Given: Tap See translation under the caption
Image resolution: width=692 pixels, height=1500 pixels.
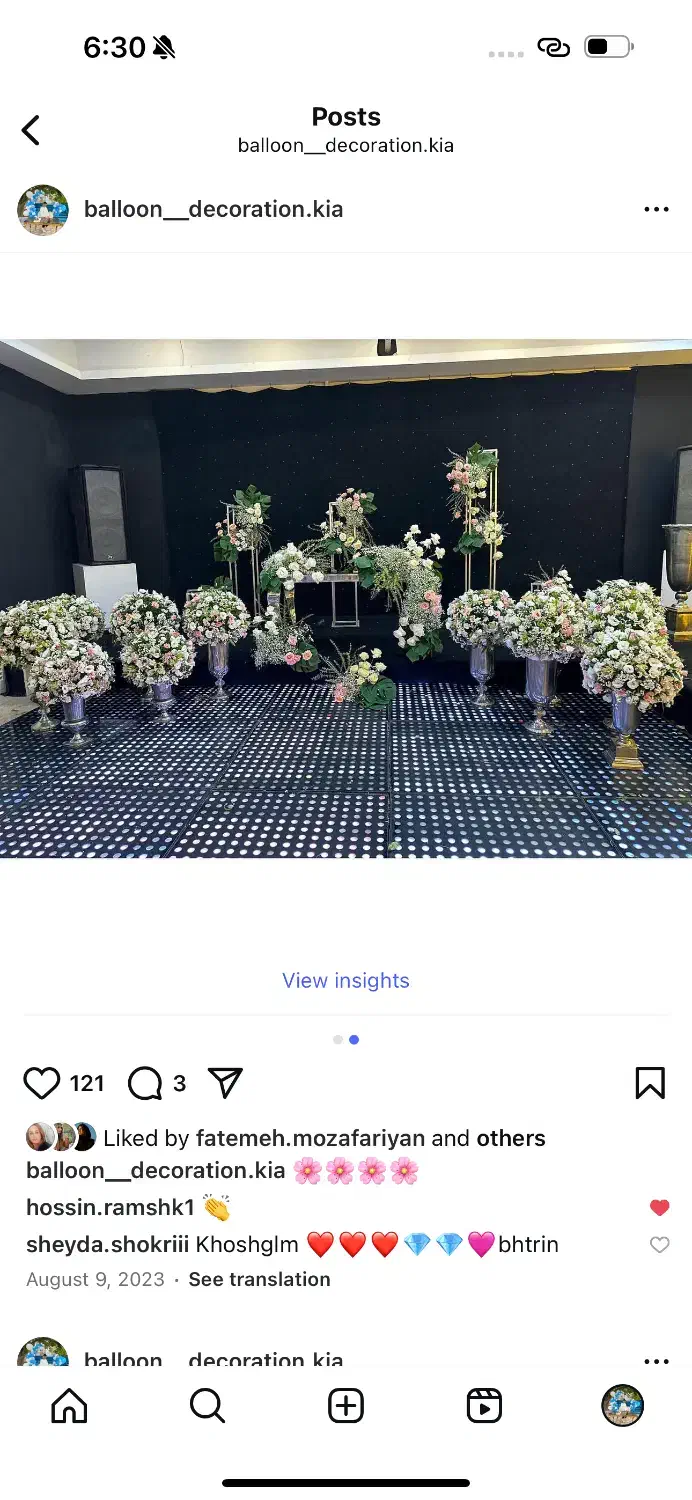Looking at the screenshot, I should point(259,1279).
